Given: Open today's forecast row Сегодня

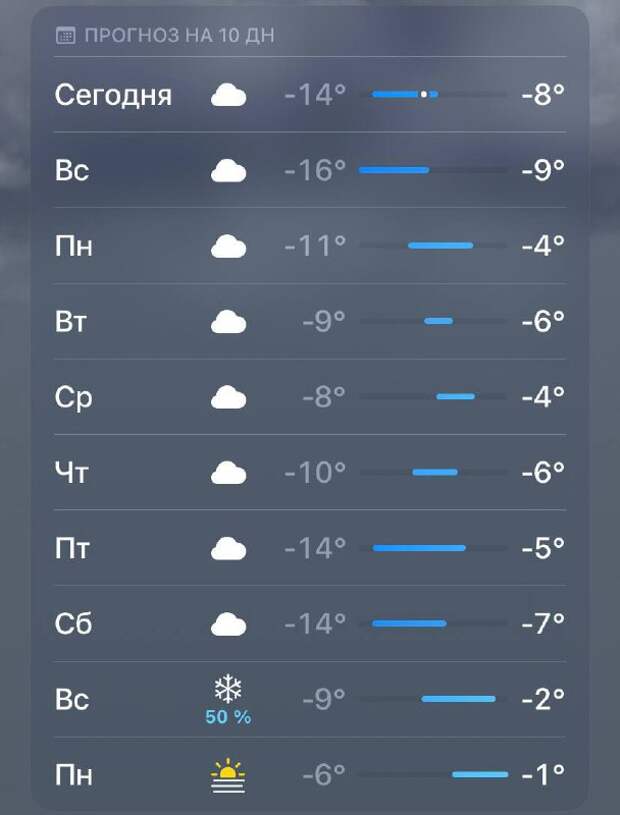Looking at the screenshot, I should (310, 95).
